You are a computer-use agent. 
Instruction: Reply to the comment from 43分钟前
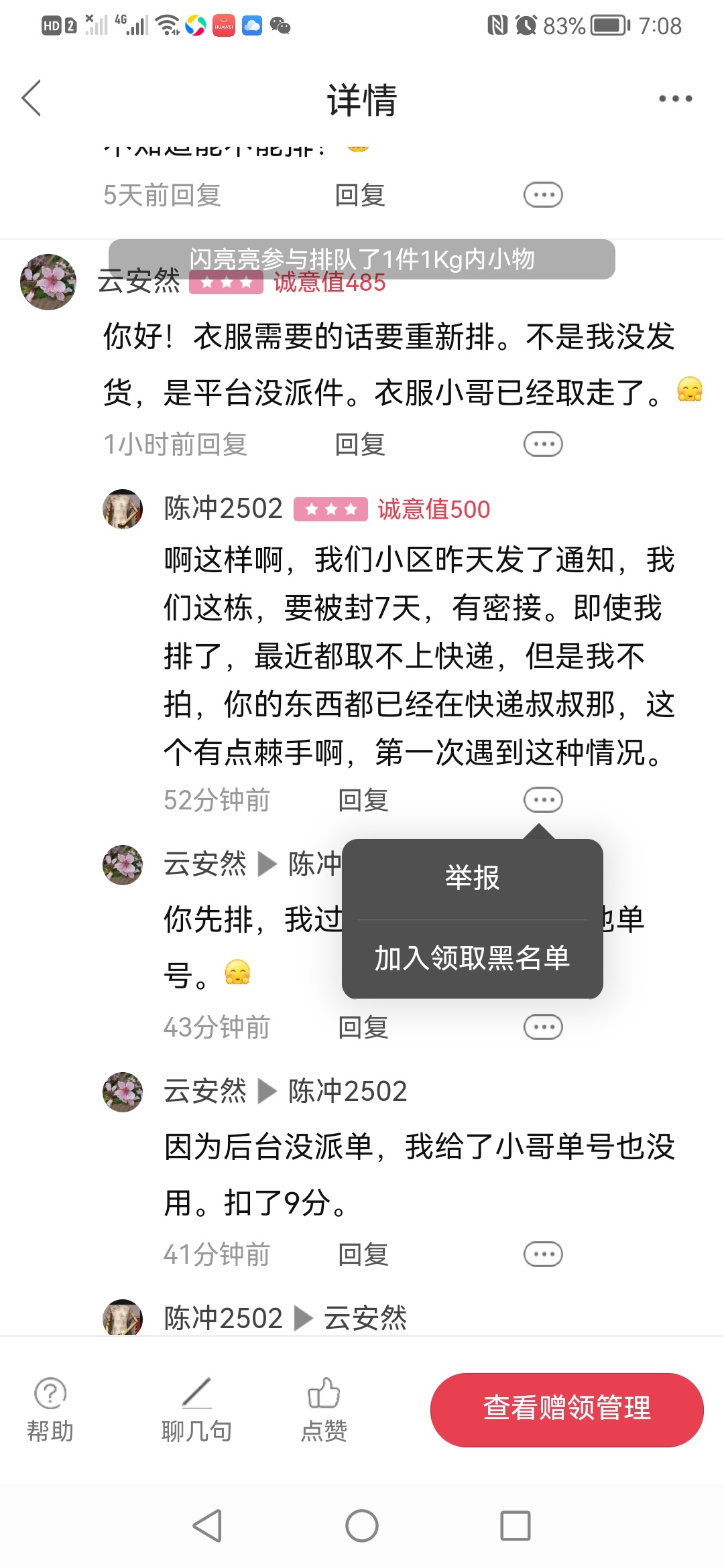(x=363, y=1027)
